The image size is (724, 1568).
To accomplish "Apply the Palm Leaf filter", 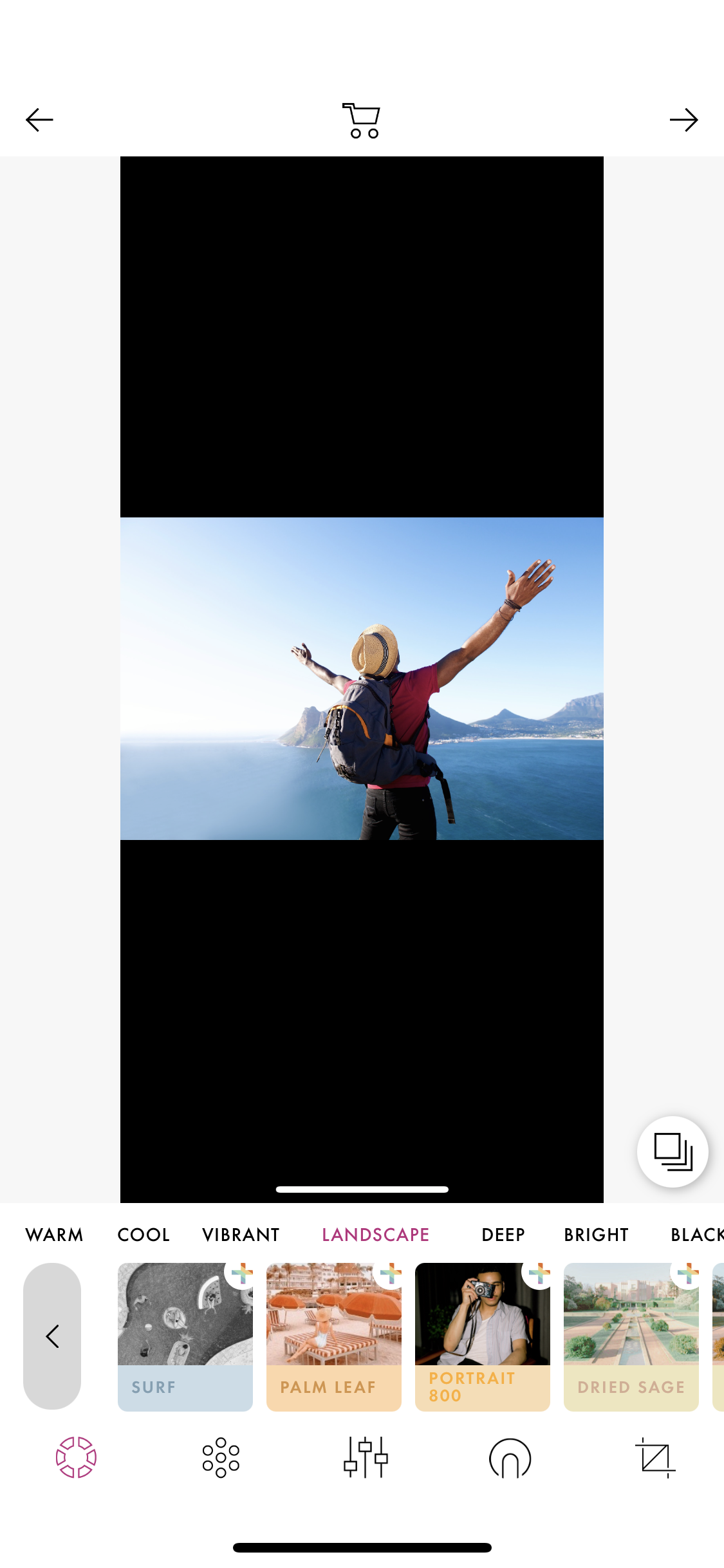I will (x=334, y=1336).
